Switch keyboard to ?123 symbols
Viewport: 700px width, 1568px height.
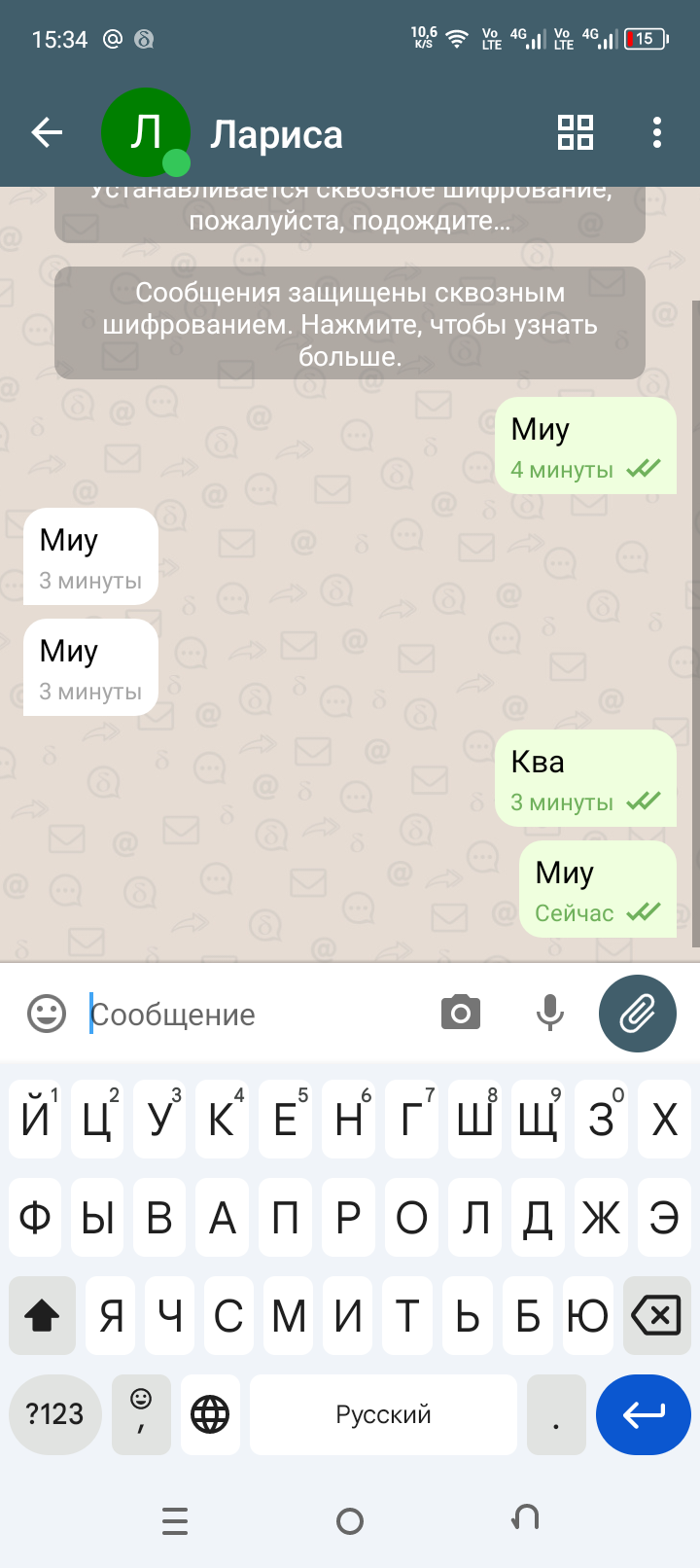(55, 1414)
